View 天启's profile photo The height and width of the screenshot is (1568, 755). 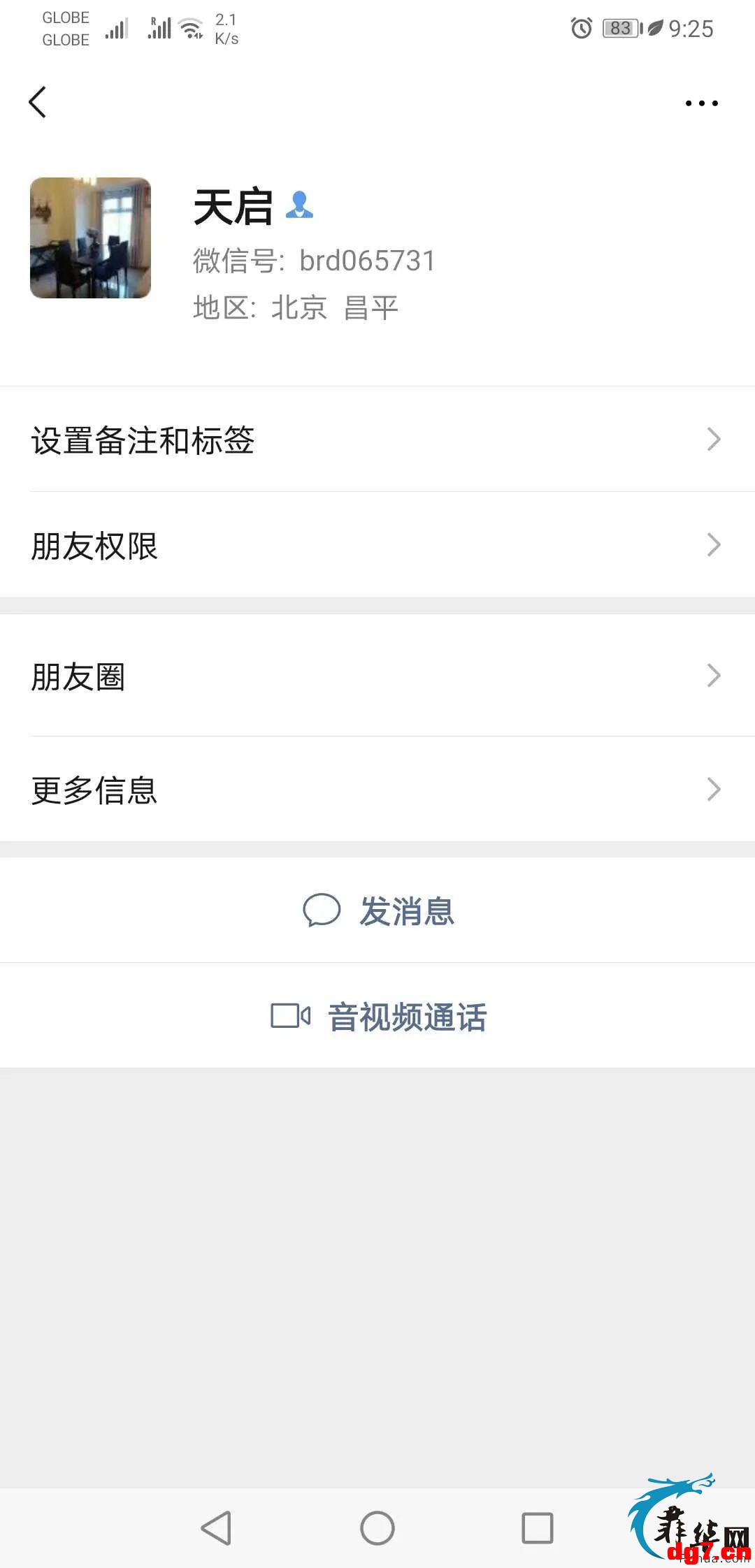pos(90,238)
